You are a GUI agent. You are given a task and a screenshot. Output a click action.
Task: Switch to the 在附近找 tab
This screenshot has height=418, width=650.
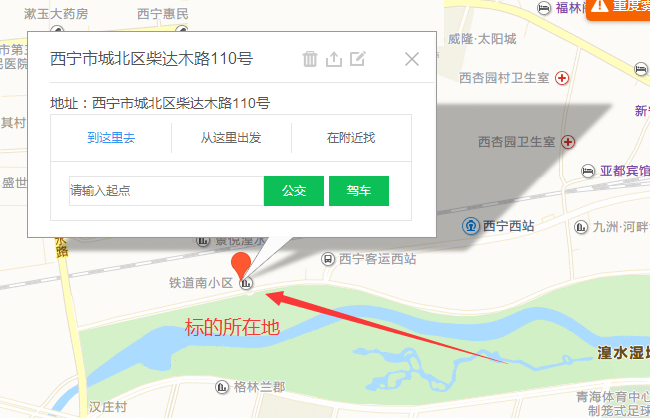click(351, 138)
